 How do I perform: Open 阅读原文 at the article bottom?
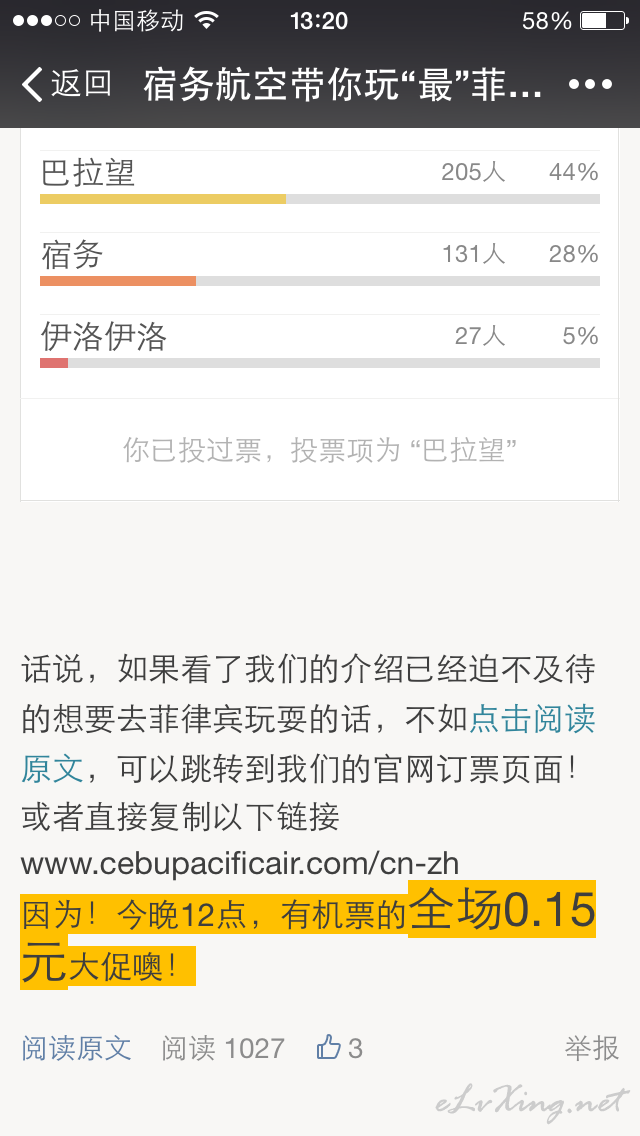76,1048
